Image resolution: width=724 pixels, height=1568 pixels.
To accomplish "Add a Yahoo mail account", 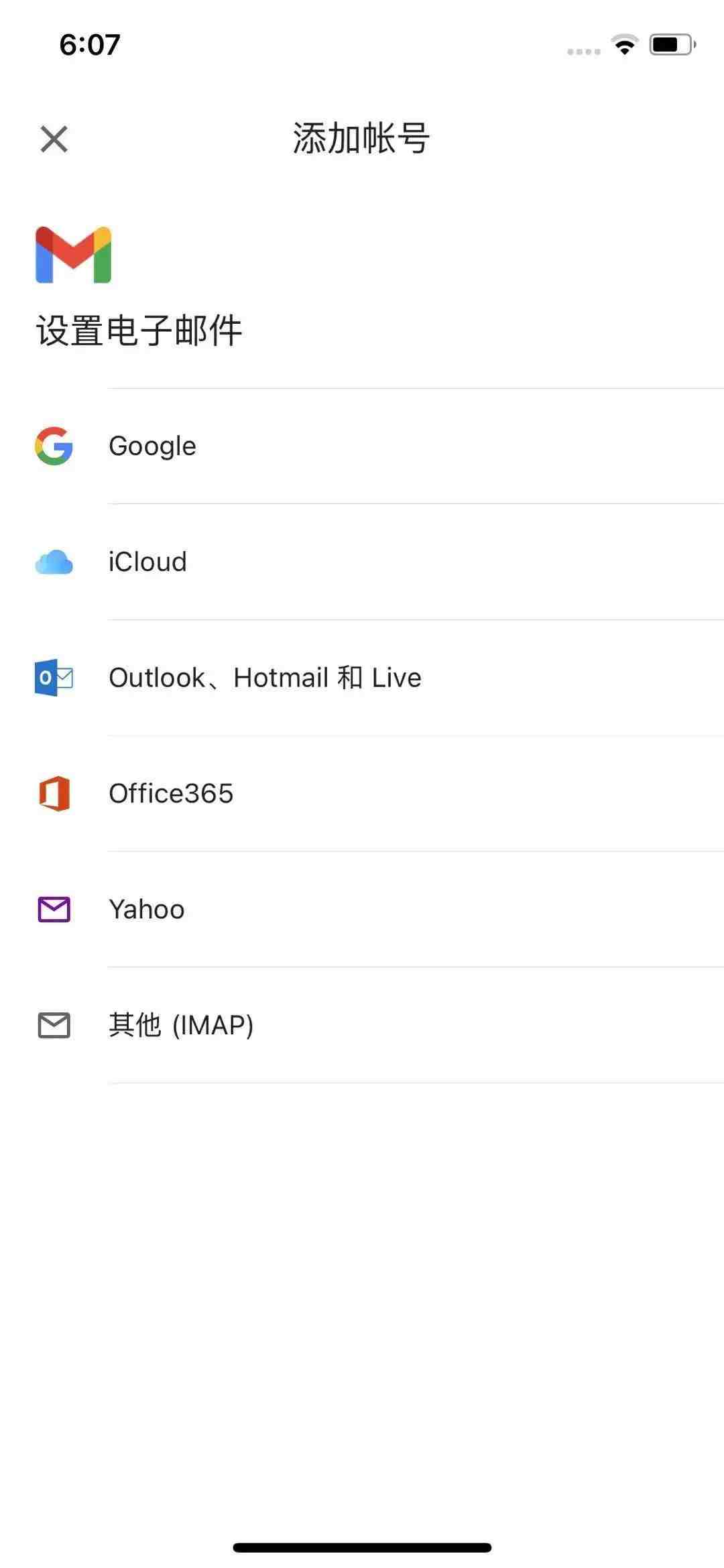I will click(x=362, y=910).
